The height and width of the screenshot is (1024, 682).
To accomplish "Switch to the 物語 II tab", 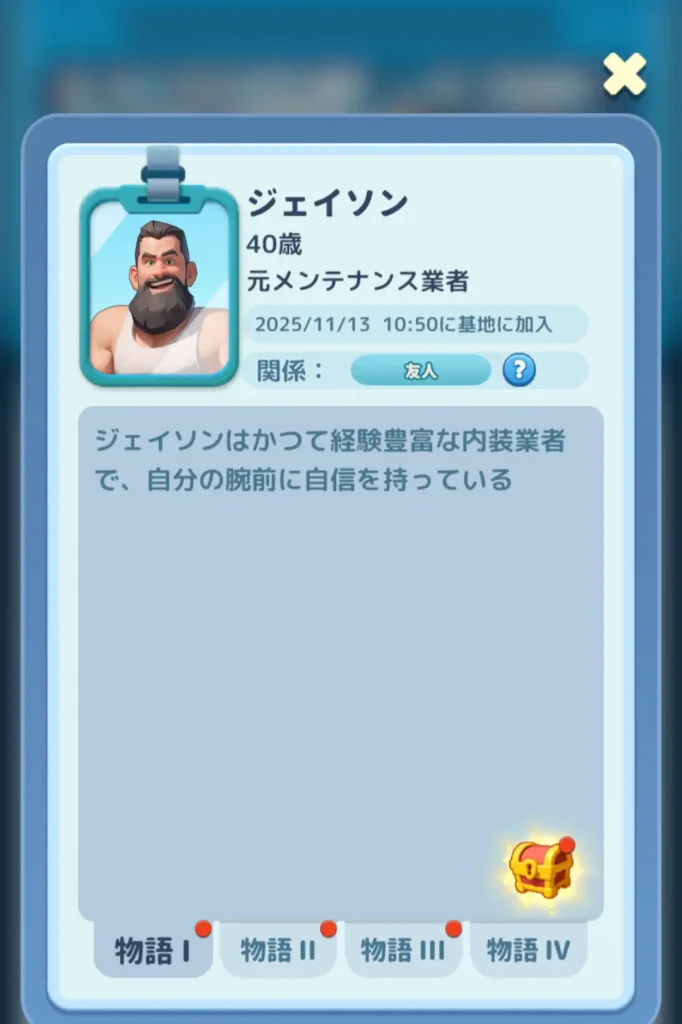I will [x=278, y=951].
